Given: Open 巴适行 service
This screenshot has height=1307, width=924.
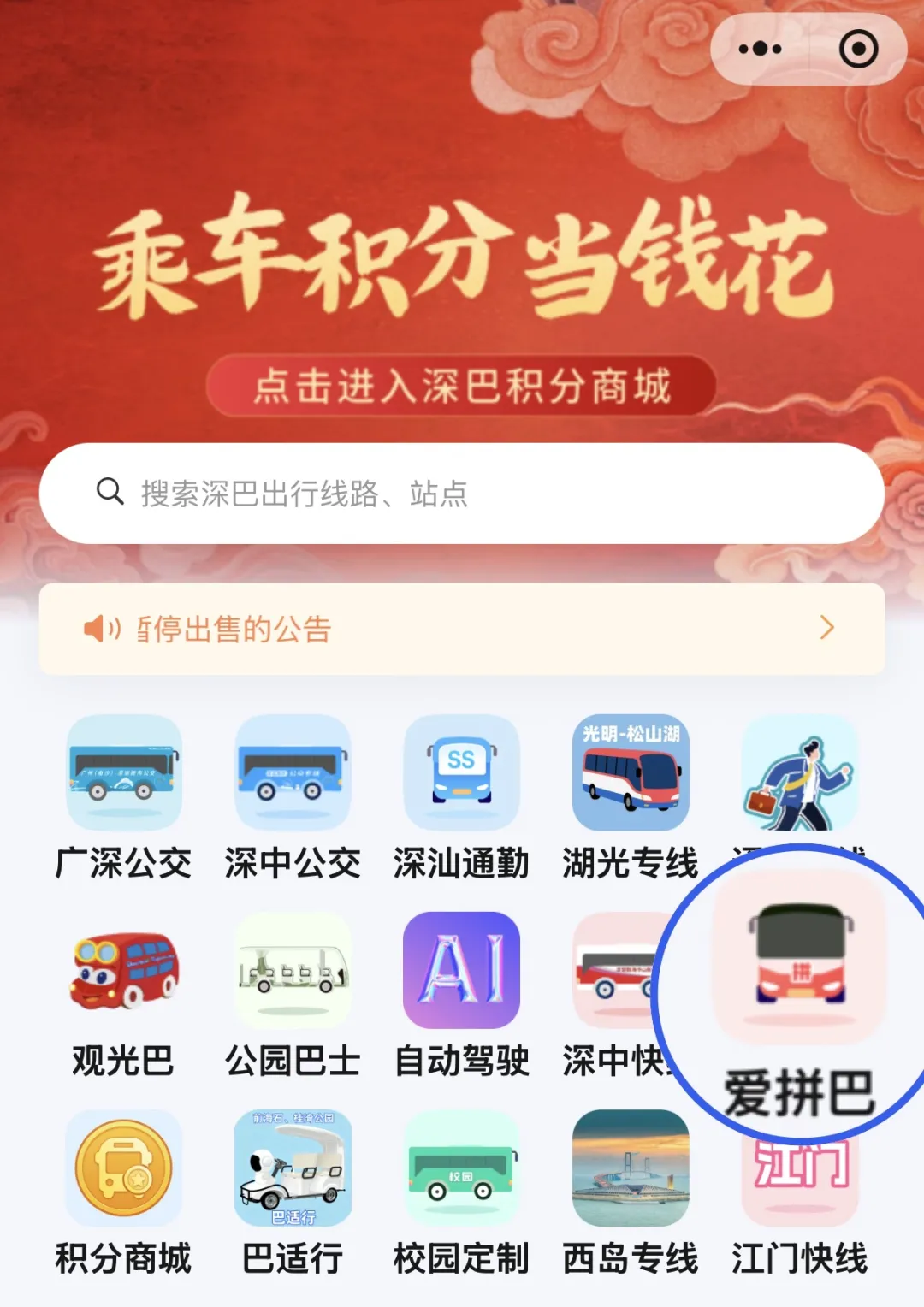Looking at the screenshot, I should click(x=293, y=1169).
